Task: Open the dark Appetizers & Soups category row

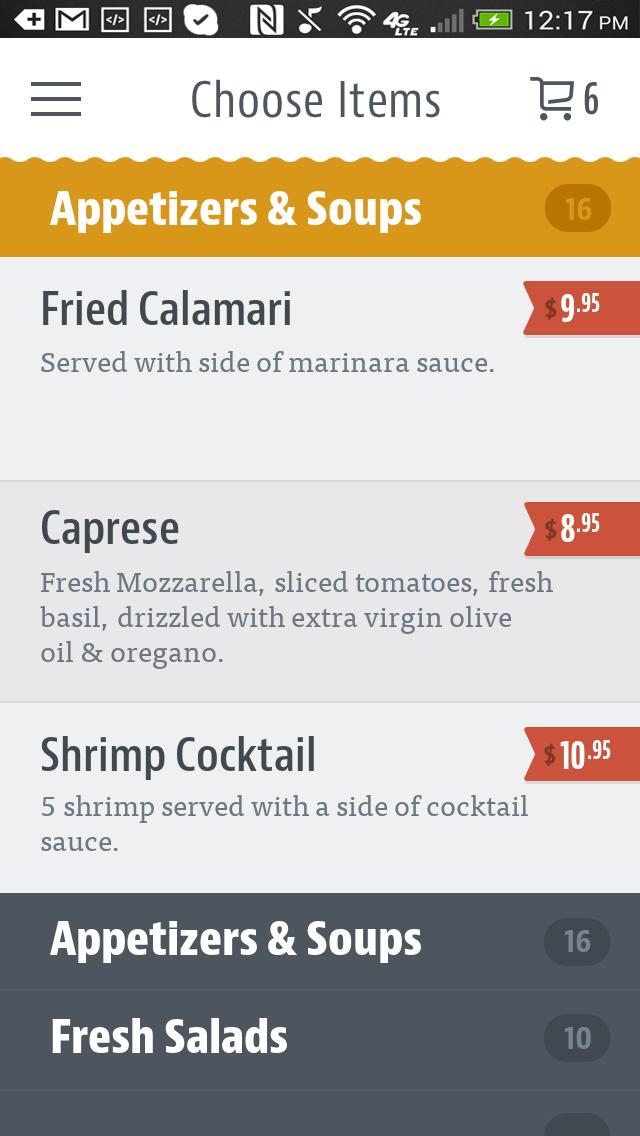Action: pos(320,941)
